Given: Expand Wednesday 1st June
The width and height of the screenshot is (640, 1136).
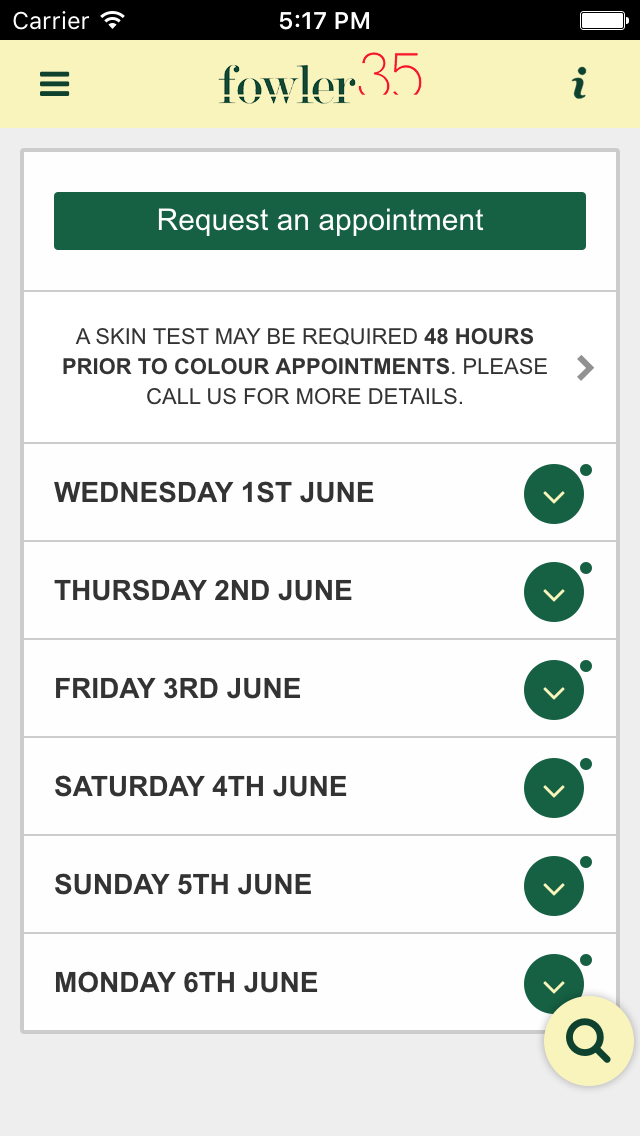Looking at the screenshot, I should (554, 494).
